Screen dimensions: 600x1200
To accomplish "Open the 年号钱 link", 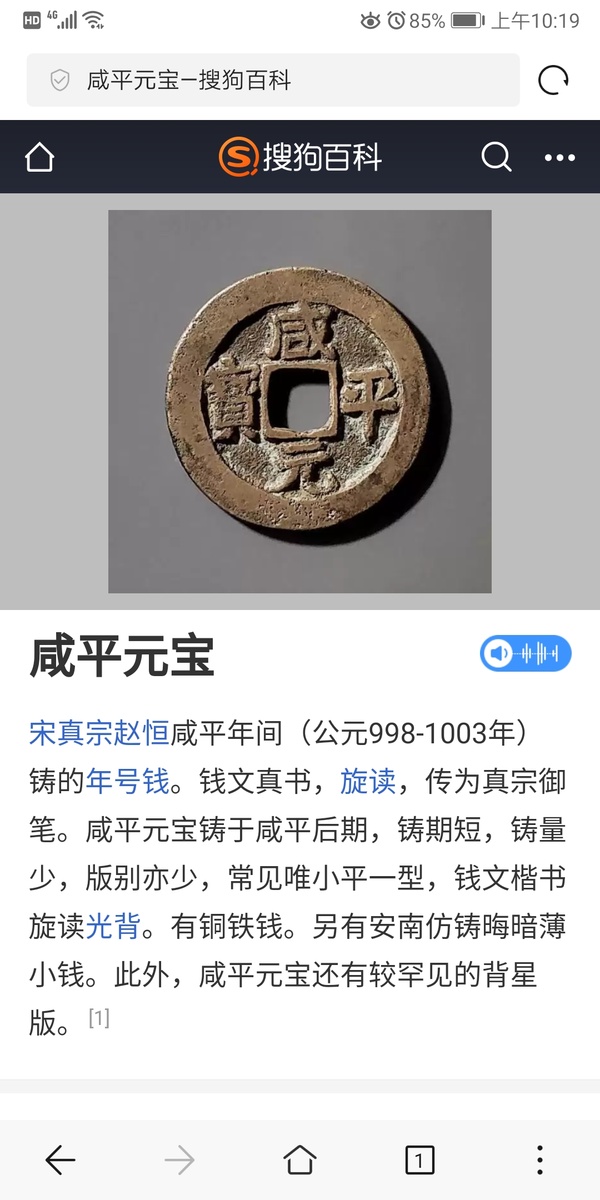I will (127, 780).
